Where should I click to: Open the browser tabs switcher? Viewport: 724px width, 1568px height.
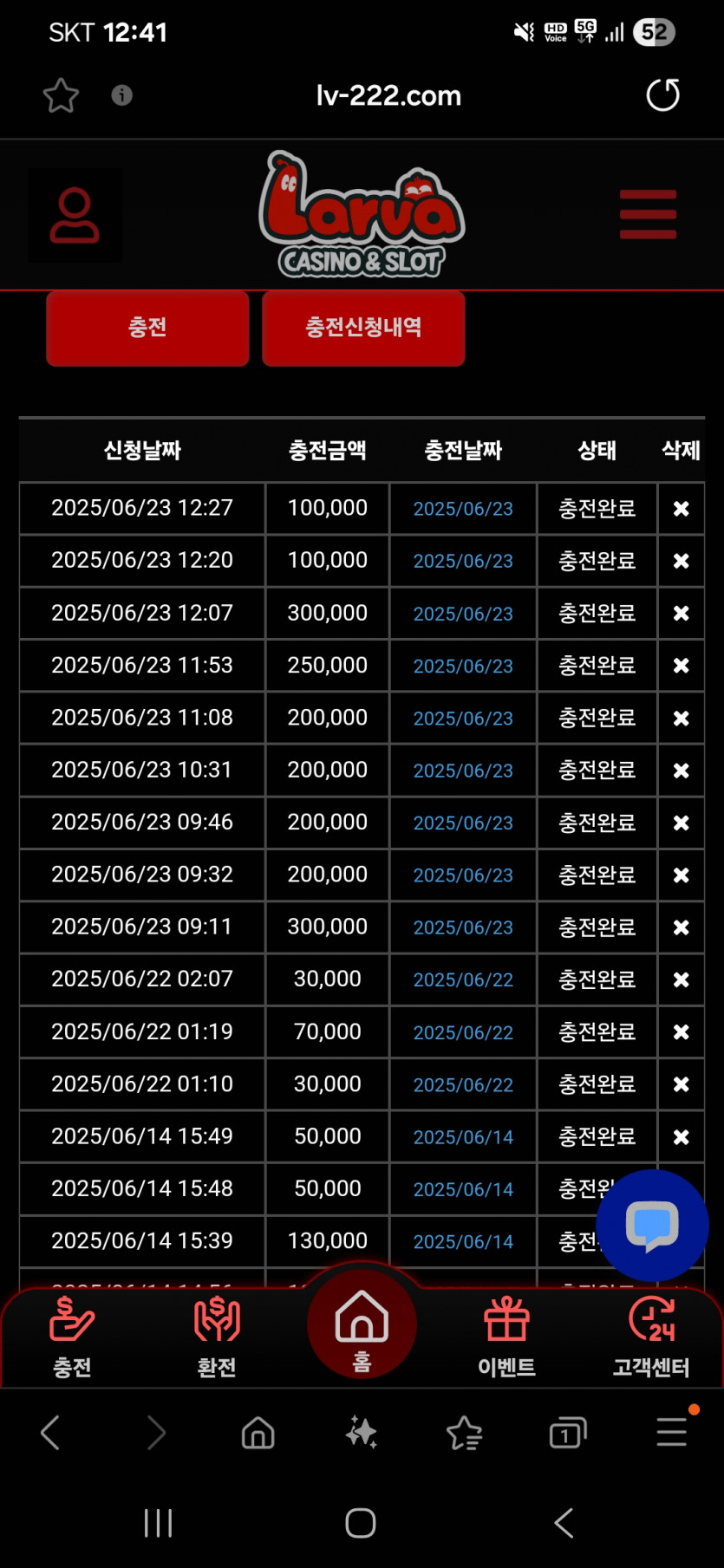click(568, 1433)
